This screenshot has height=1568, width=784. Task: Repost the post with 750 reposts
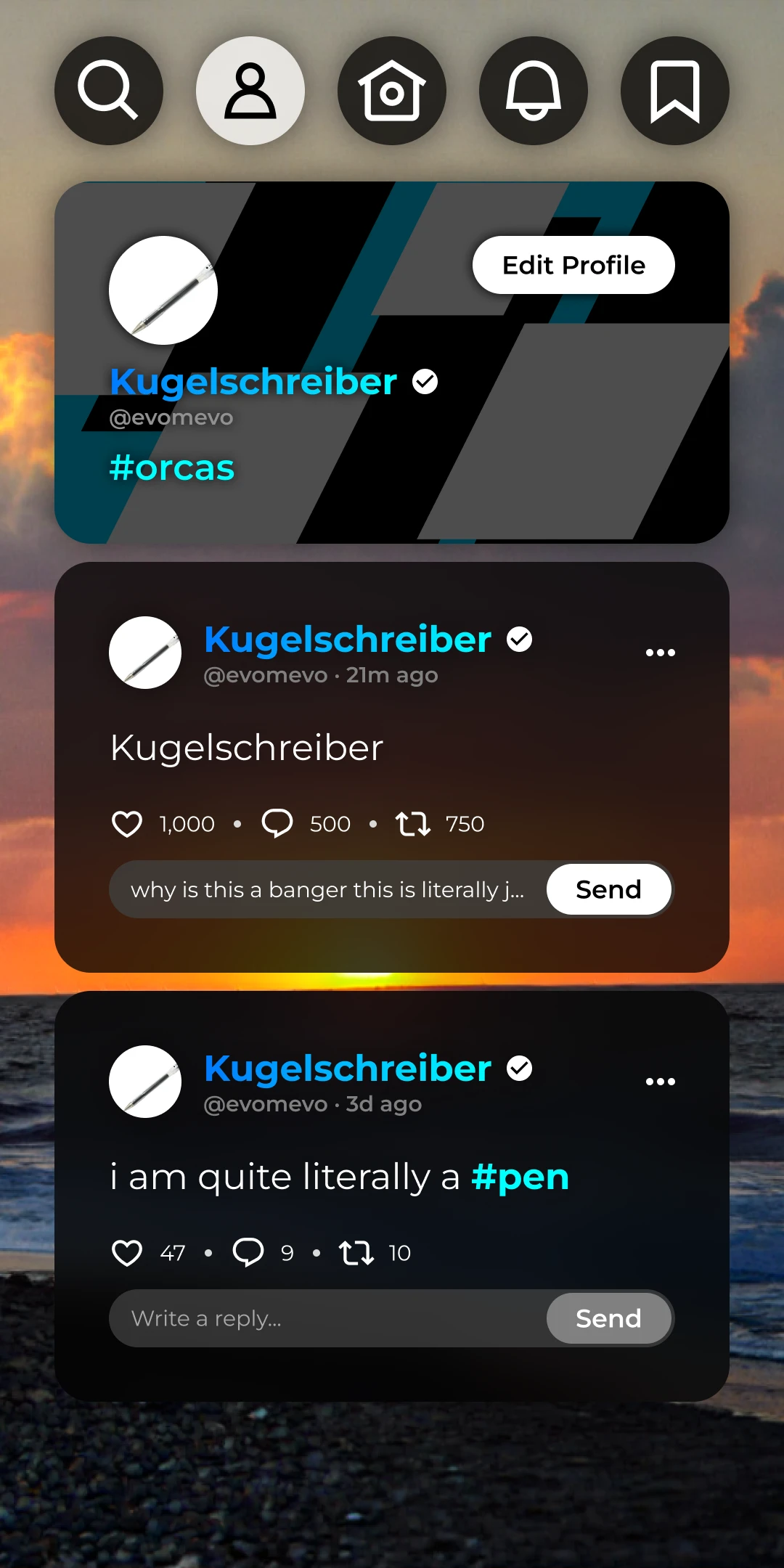click(412, 824)
